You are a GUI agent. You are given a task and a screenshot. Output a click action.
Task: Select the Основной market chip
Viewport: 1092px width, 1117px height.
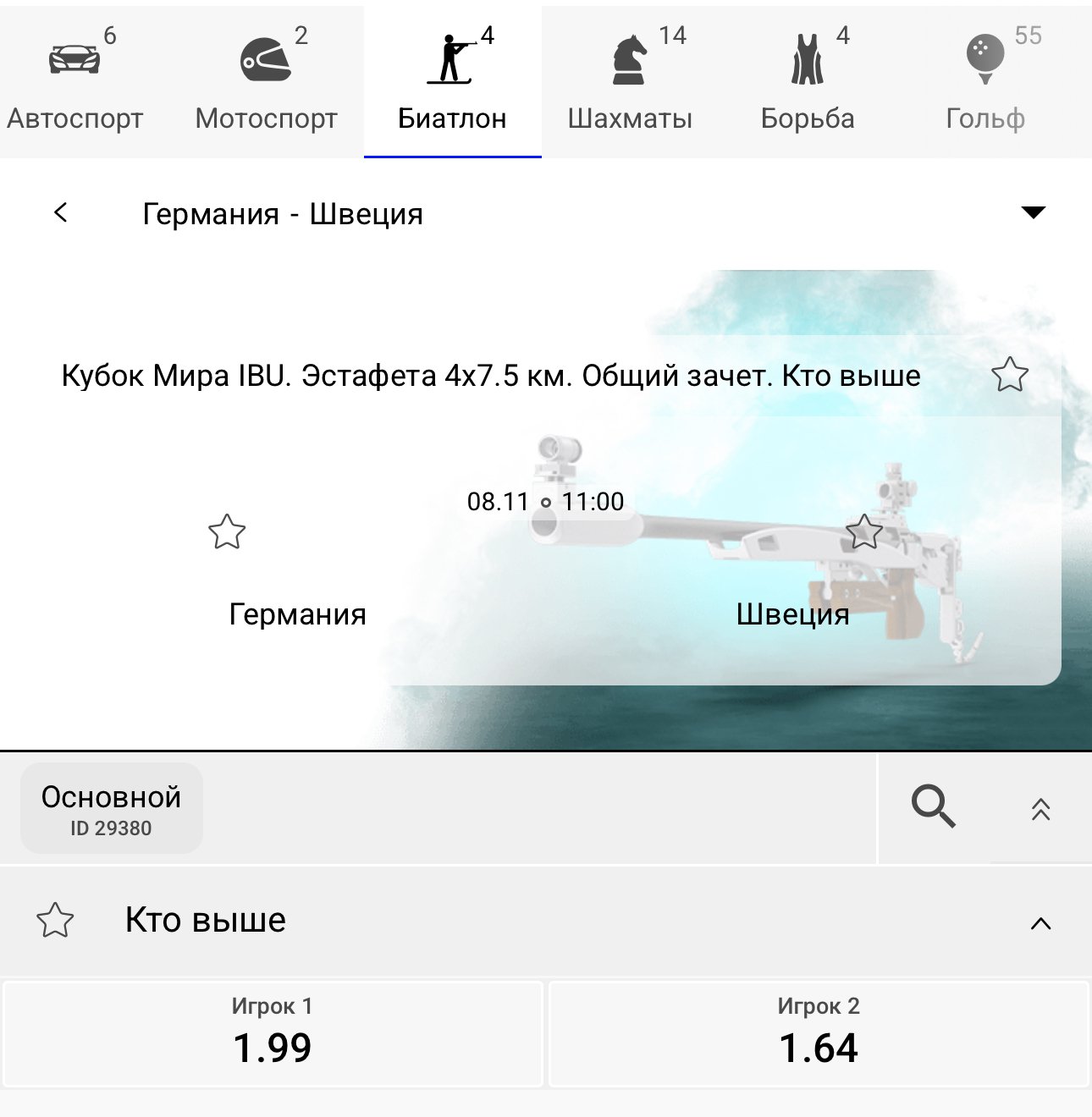pos(111,809)
